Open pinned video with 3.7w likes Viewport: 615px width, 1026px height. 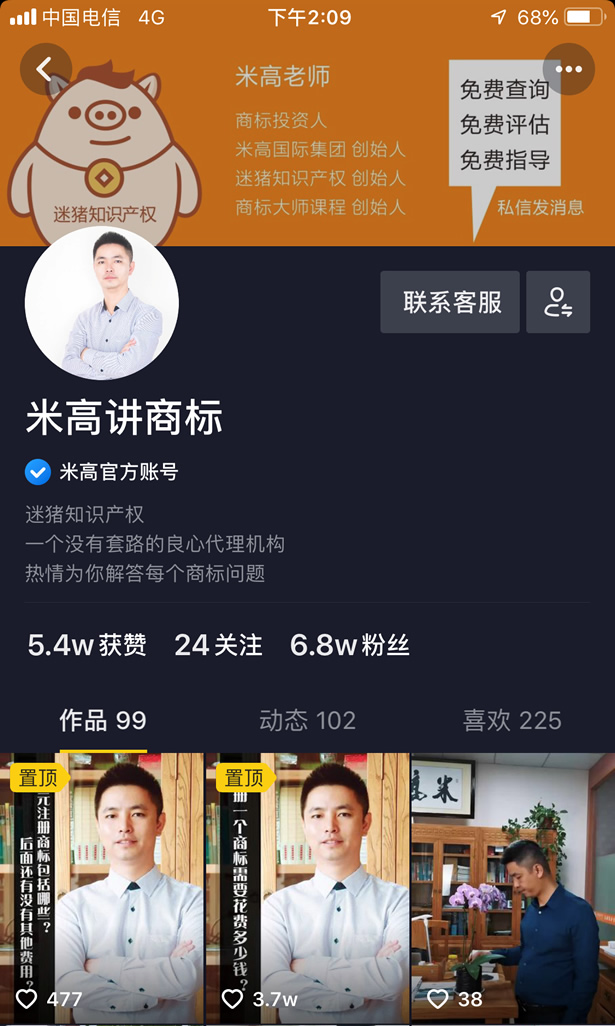[x=307, y=888]
